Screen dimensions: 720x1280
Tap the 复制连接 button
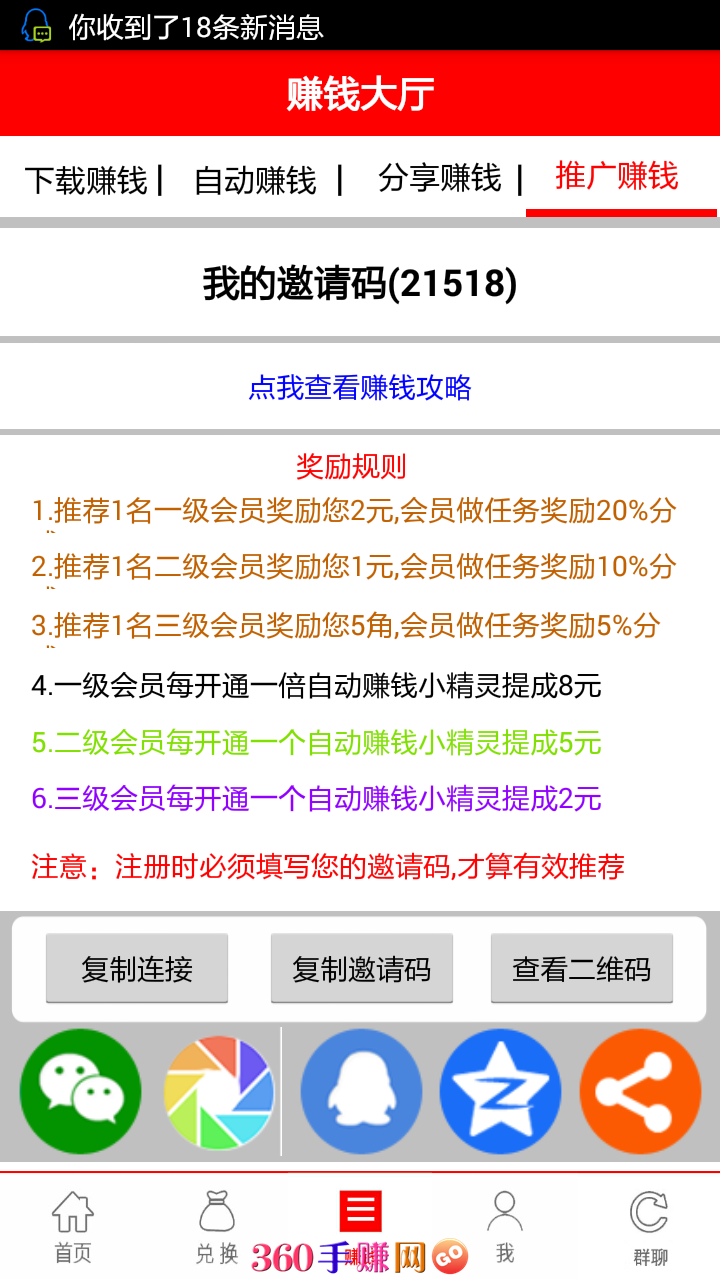137,969
